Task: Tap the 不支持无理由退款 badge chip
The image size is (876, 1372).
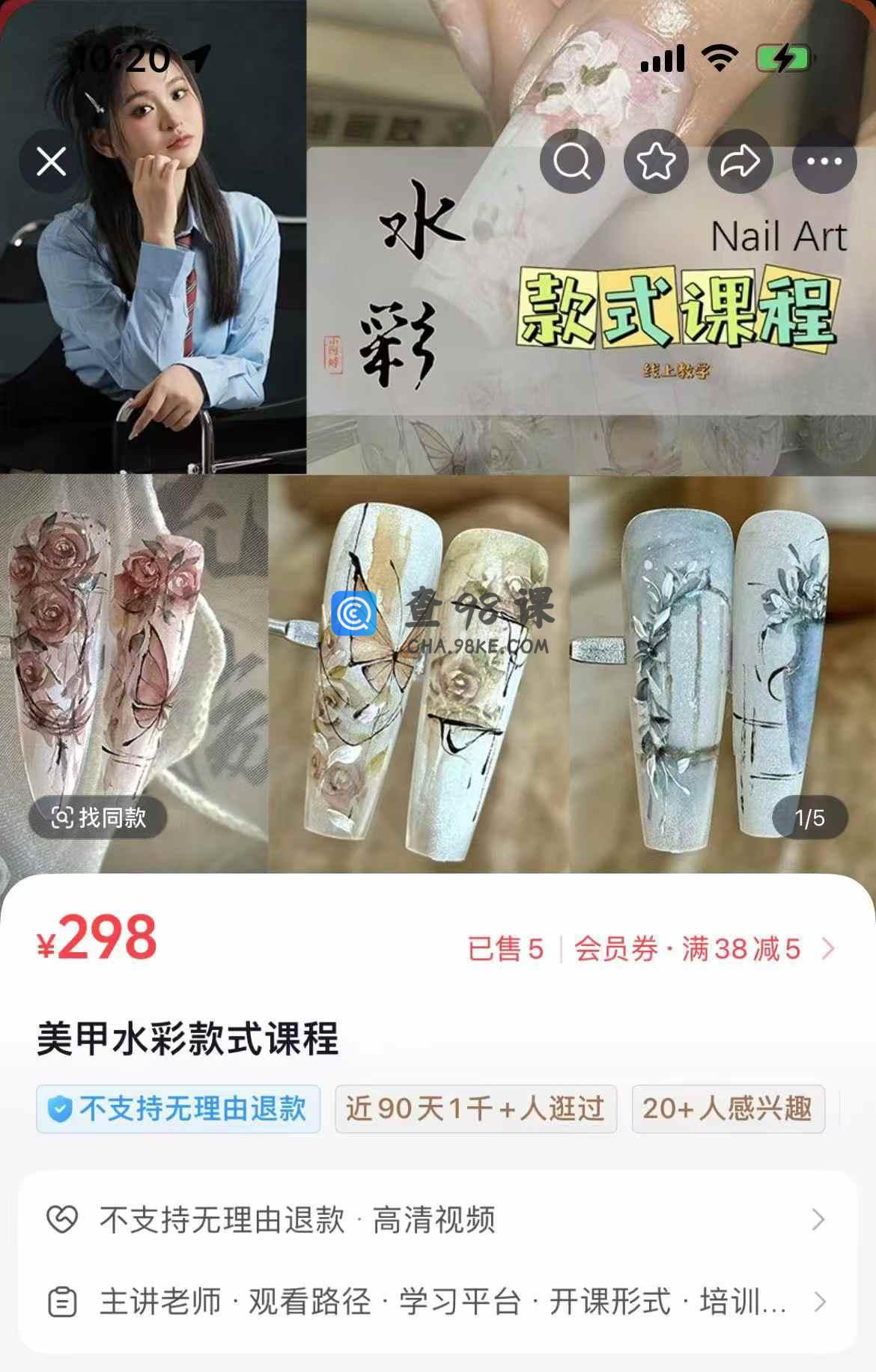Action: tap(178, 1109)
